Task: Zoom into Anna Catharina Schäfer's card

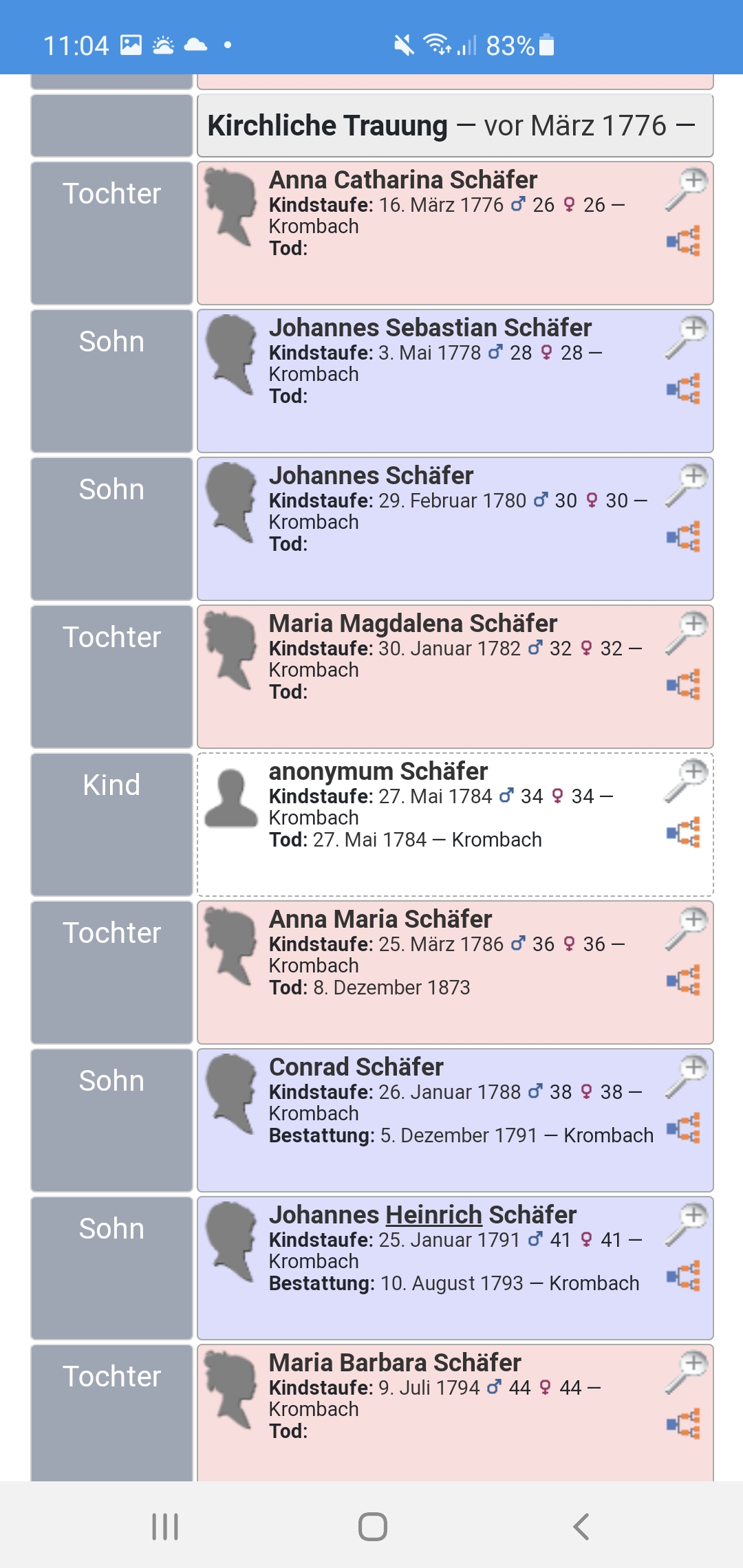Action: click(x=687, y=188)
